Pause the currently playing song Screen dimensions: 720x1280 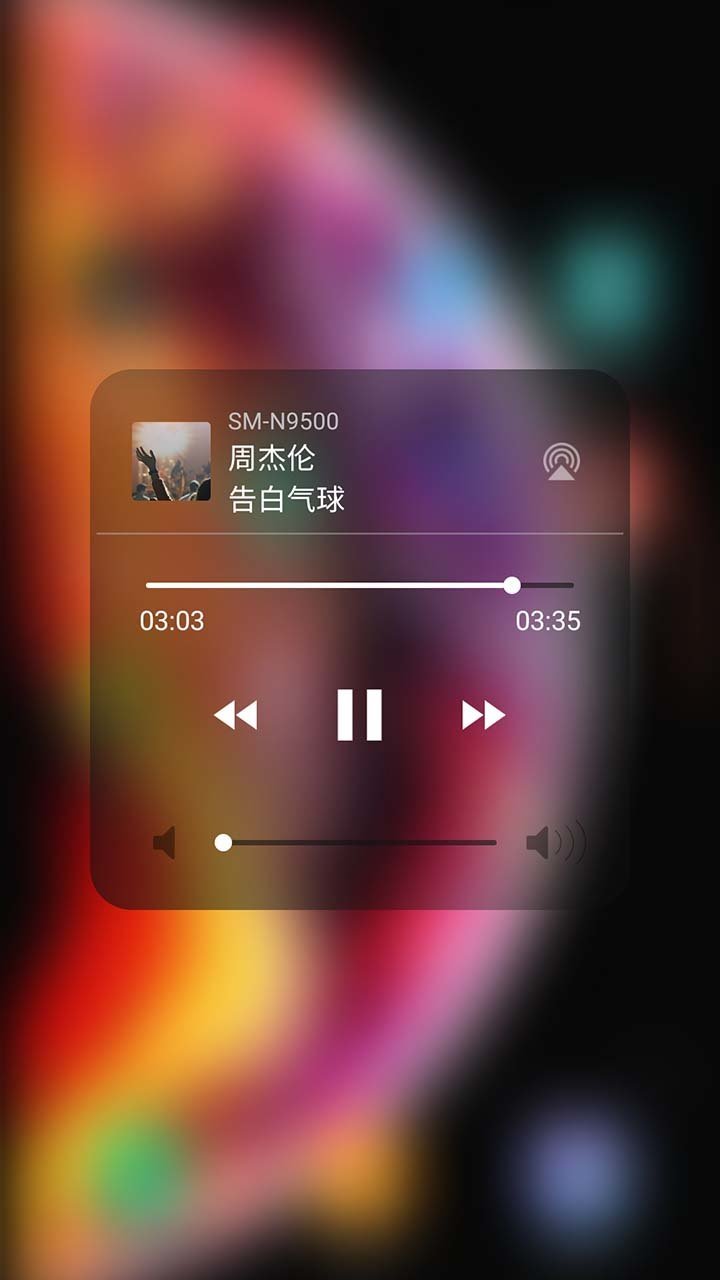point(360,714)
